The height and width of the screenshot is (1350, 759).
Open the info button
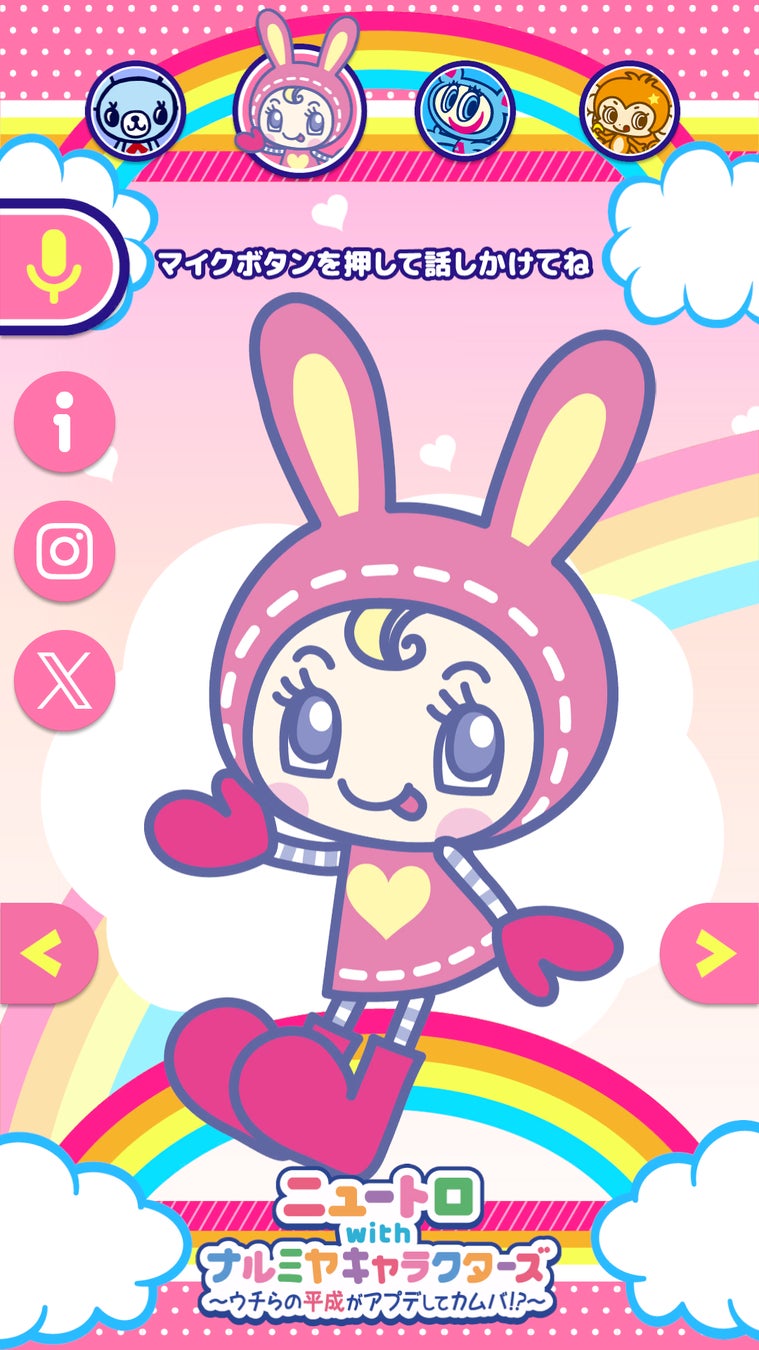coord(65,422)
